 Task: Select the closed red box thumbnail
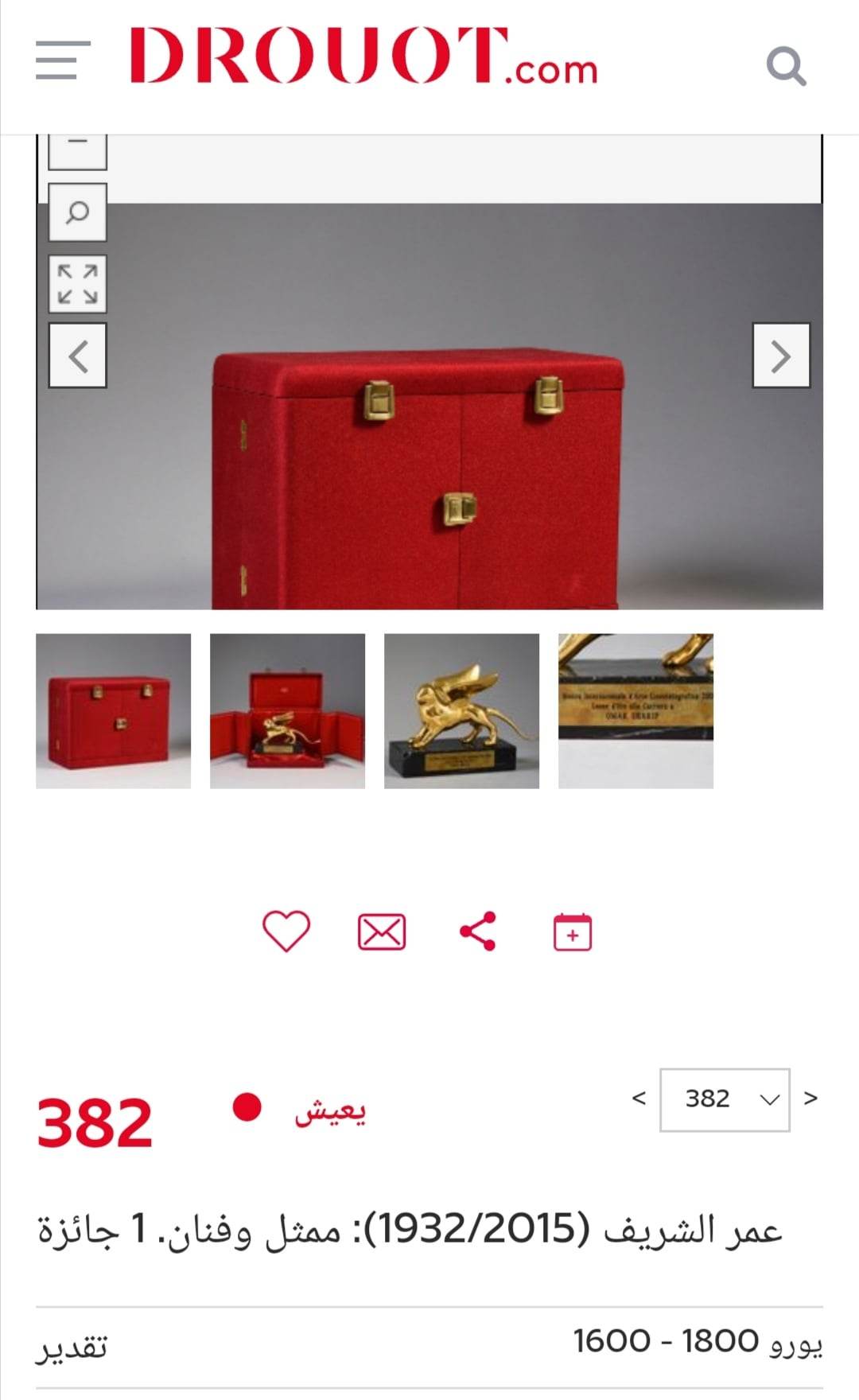pos(114,711)
